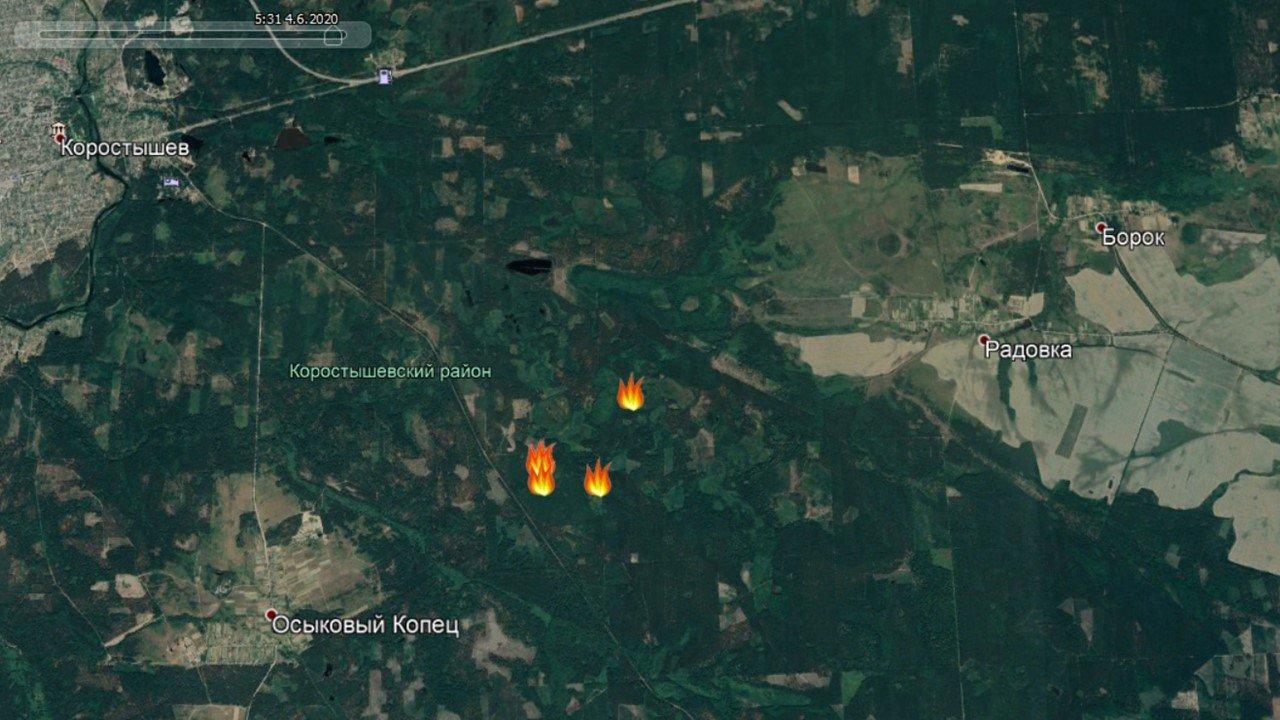The height and width of the screenshot is (720, 1280).
Task: Open the gas station marker on the highway
Action: pos(385,77)
